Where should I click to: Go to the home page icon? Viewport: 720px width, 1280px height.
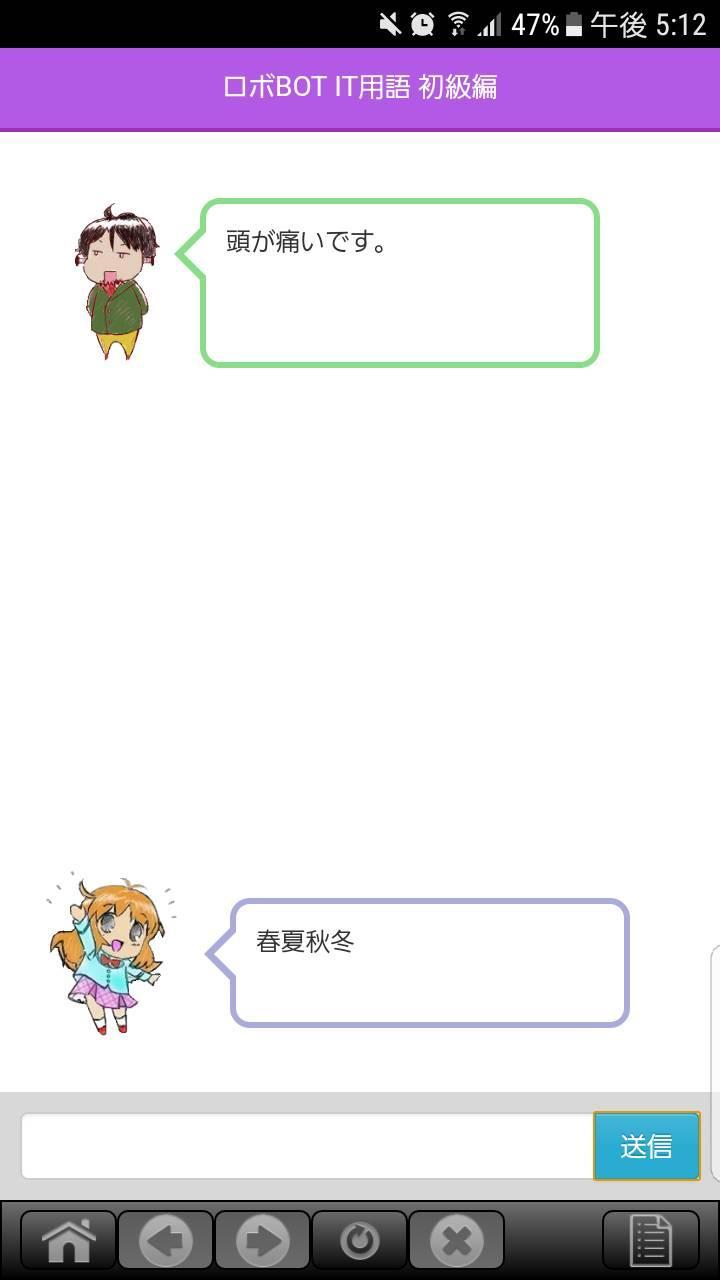click(68, 1241)
